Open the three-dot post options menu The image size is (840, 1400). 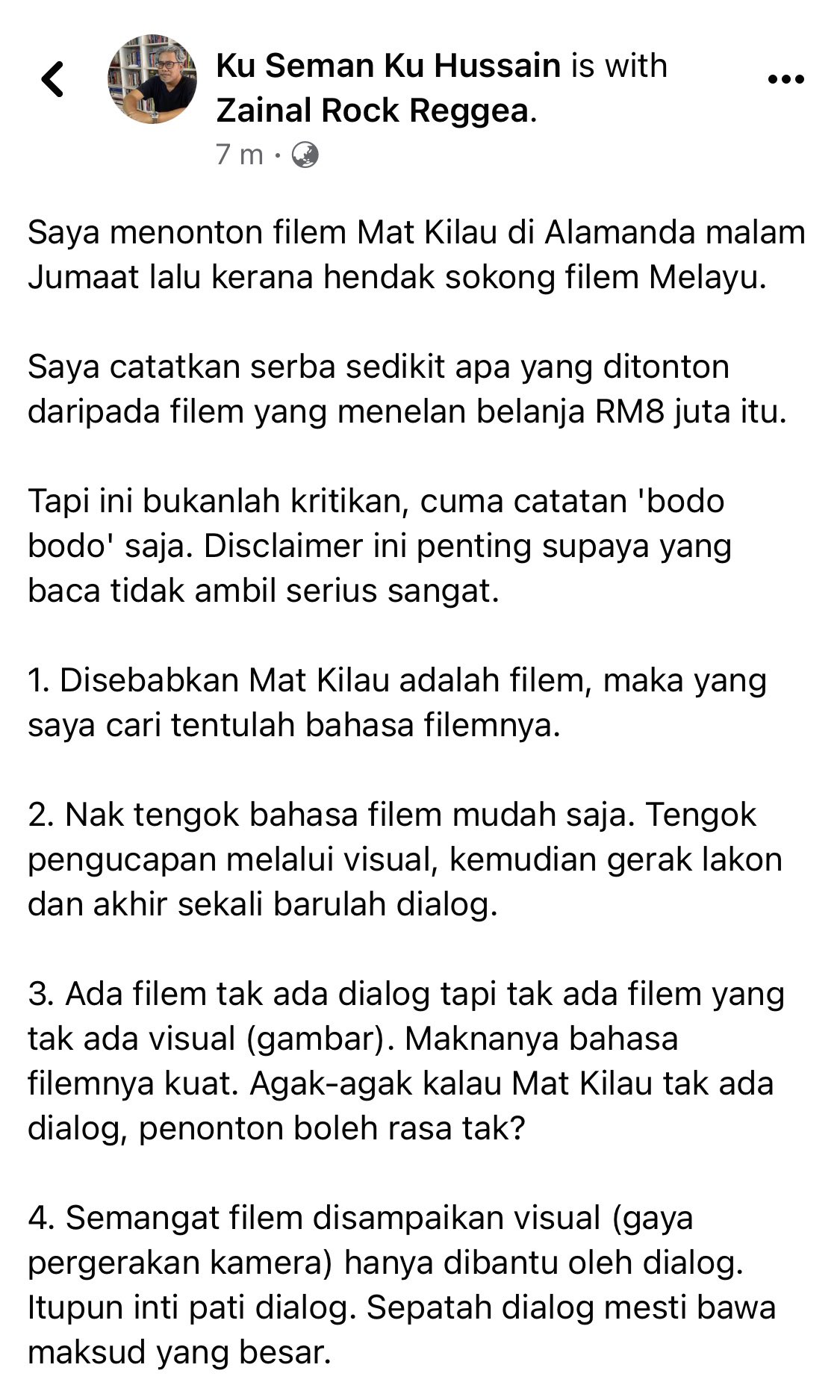786,79
